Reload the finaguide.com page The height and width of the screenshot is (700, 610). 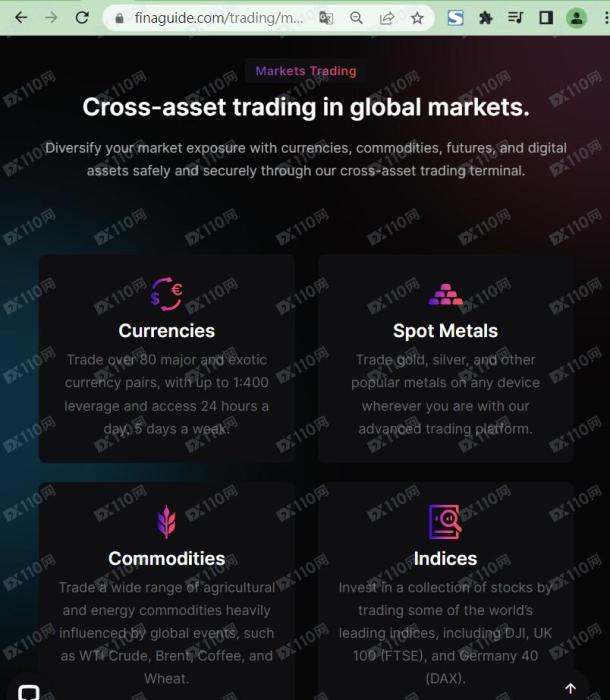(82, 18)
